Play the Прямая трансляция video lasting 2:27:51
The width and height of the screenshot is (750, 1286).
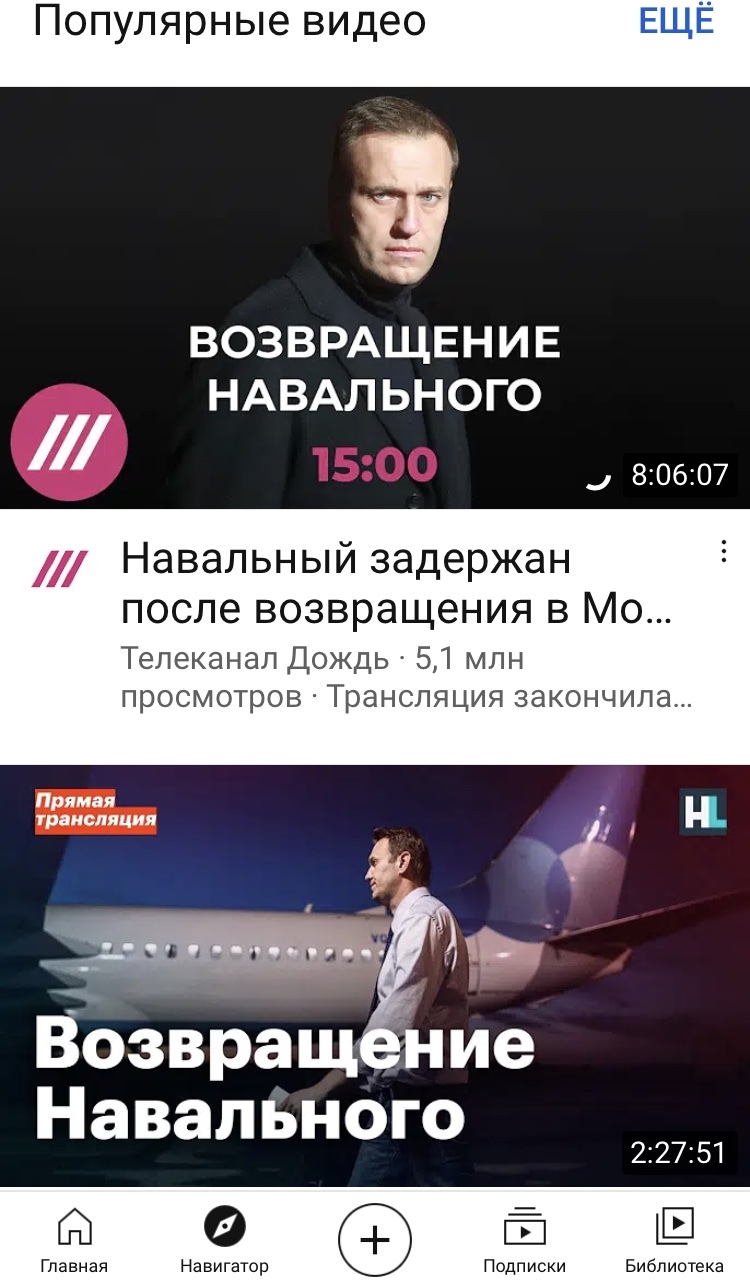[375, 976]
